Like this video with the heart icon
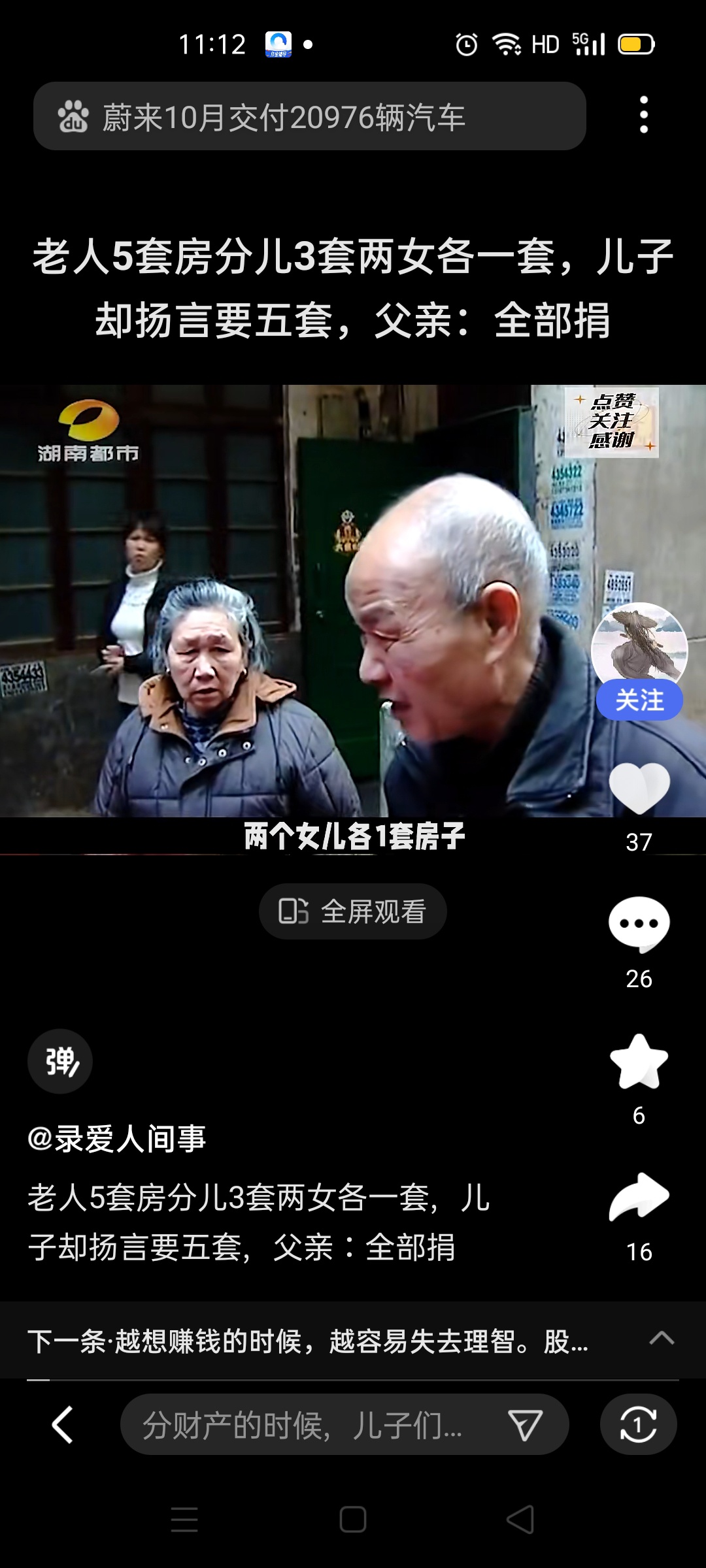The height and width of the screenshot is (1568, 706). (x=639, y=789)
